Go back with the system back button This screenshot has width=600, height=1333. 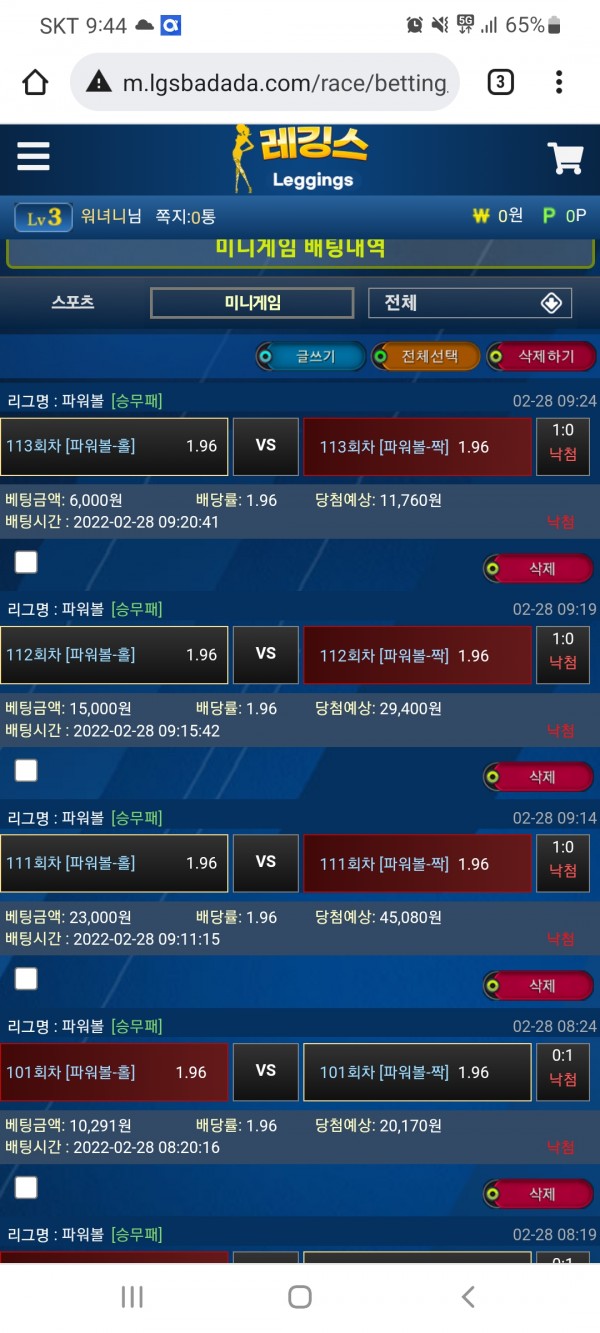[x=467, y=1297]
